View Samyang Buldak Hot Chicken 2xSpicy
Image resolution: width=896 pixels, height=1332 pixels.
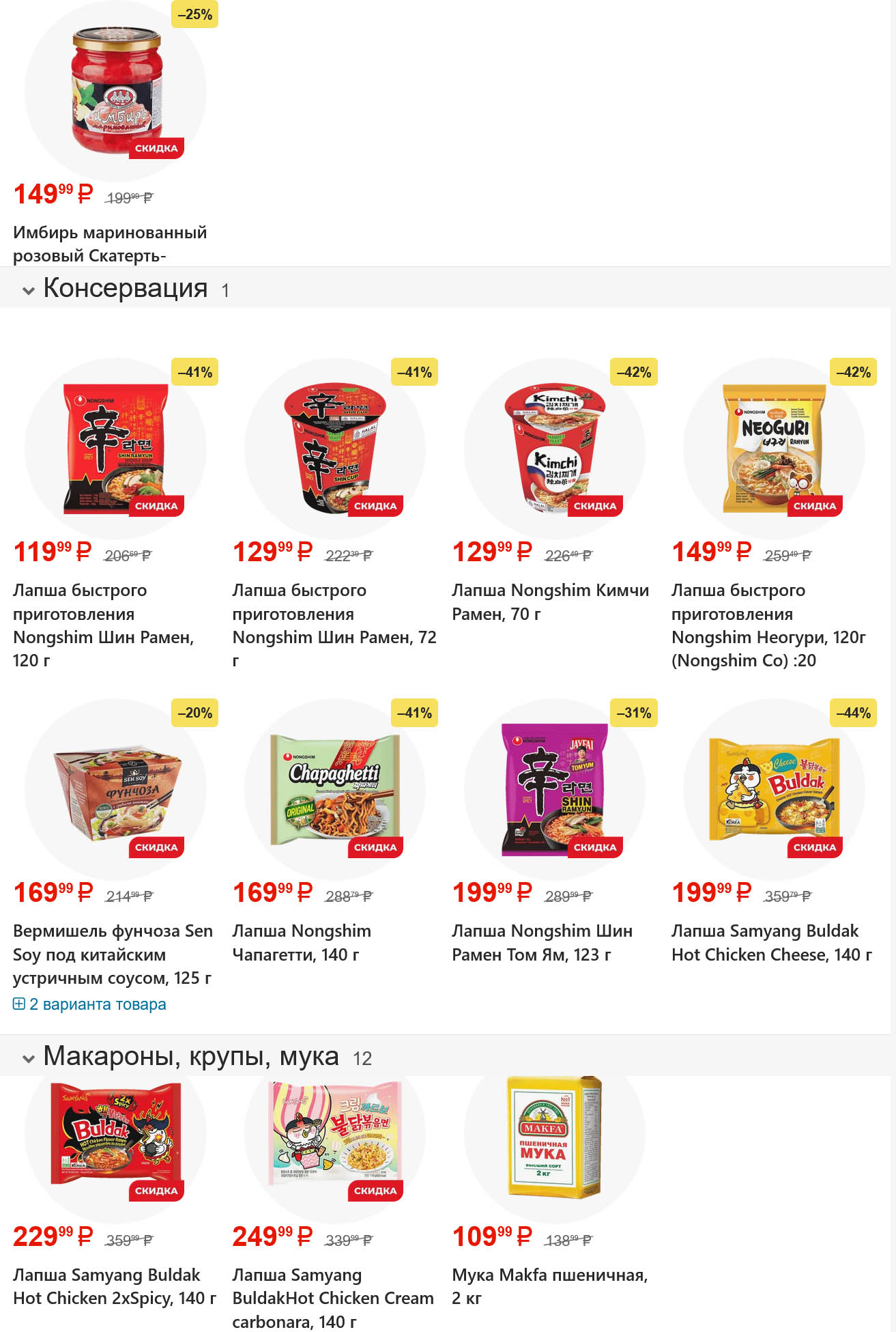(x=114, y=1286)
